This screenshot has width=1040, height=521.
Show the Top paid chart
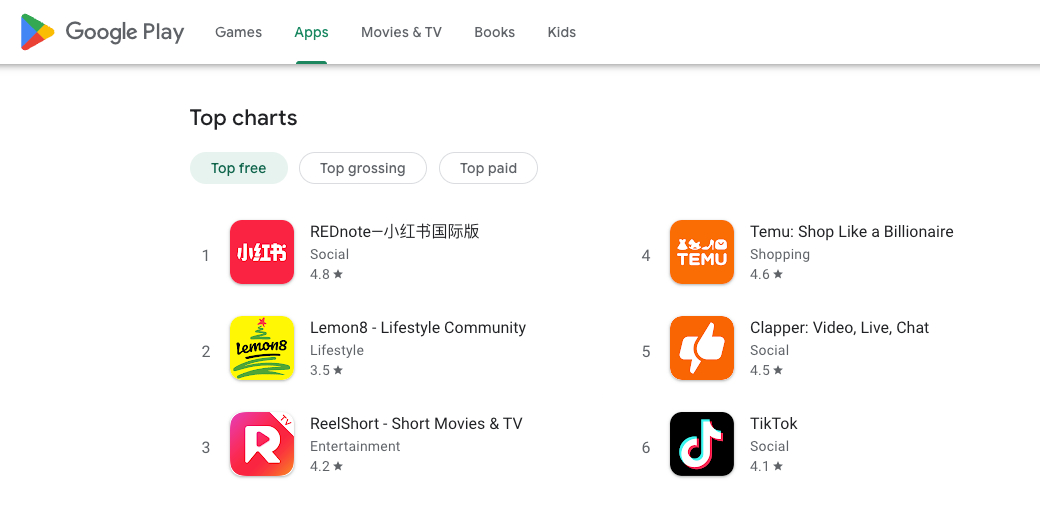(488, 168)
